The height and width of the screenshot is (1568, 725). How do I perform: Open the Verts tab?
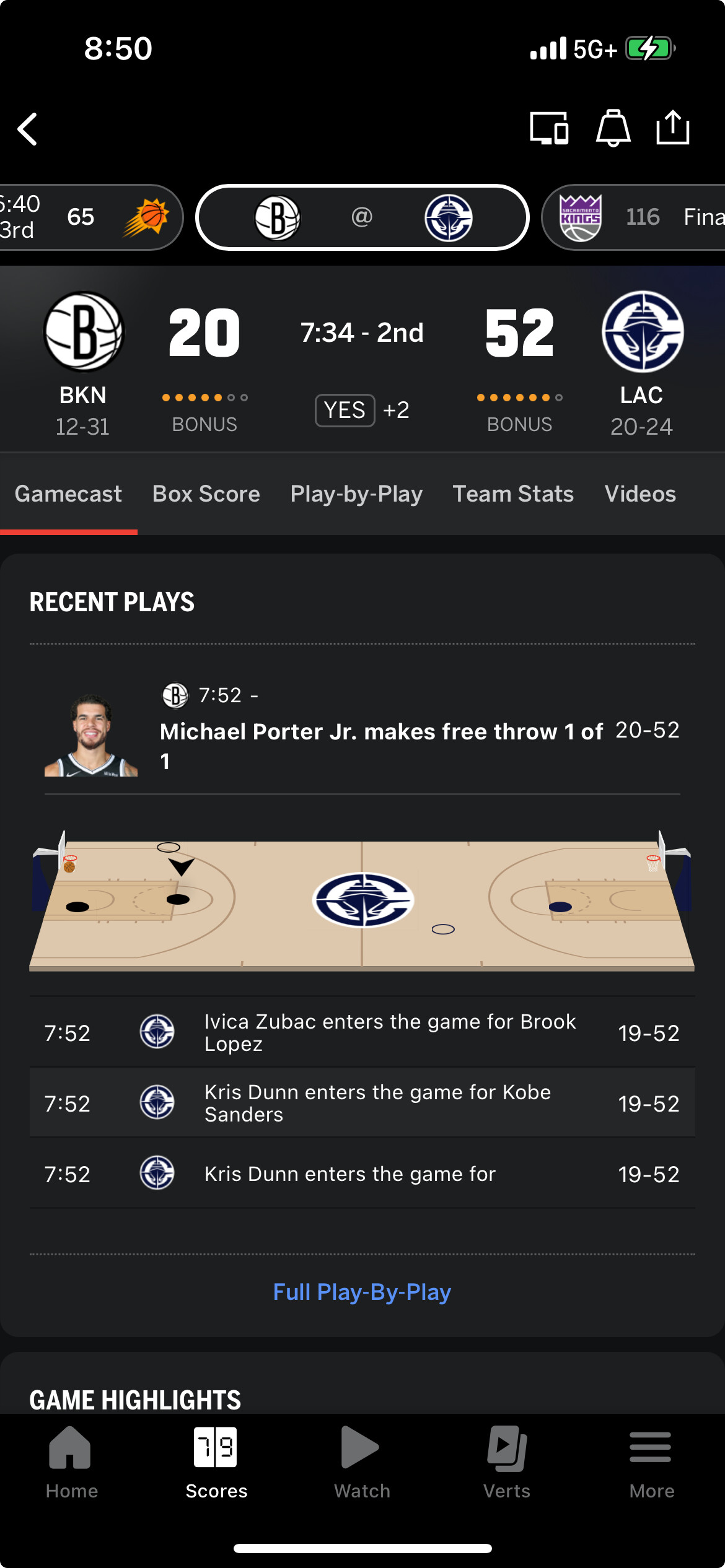pos(507,1463)
